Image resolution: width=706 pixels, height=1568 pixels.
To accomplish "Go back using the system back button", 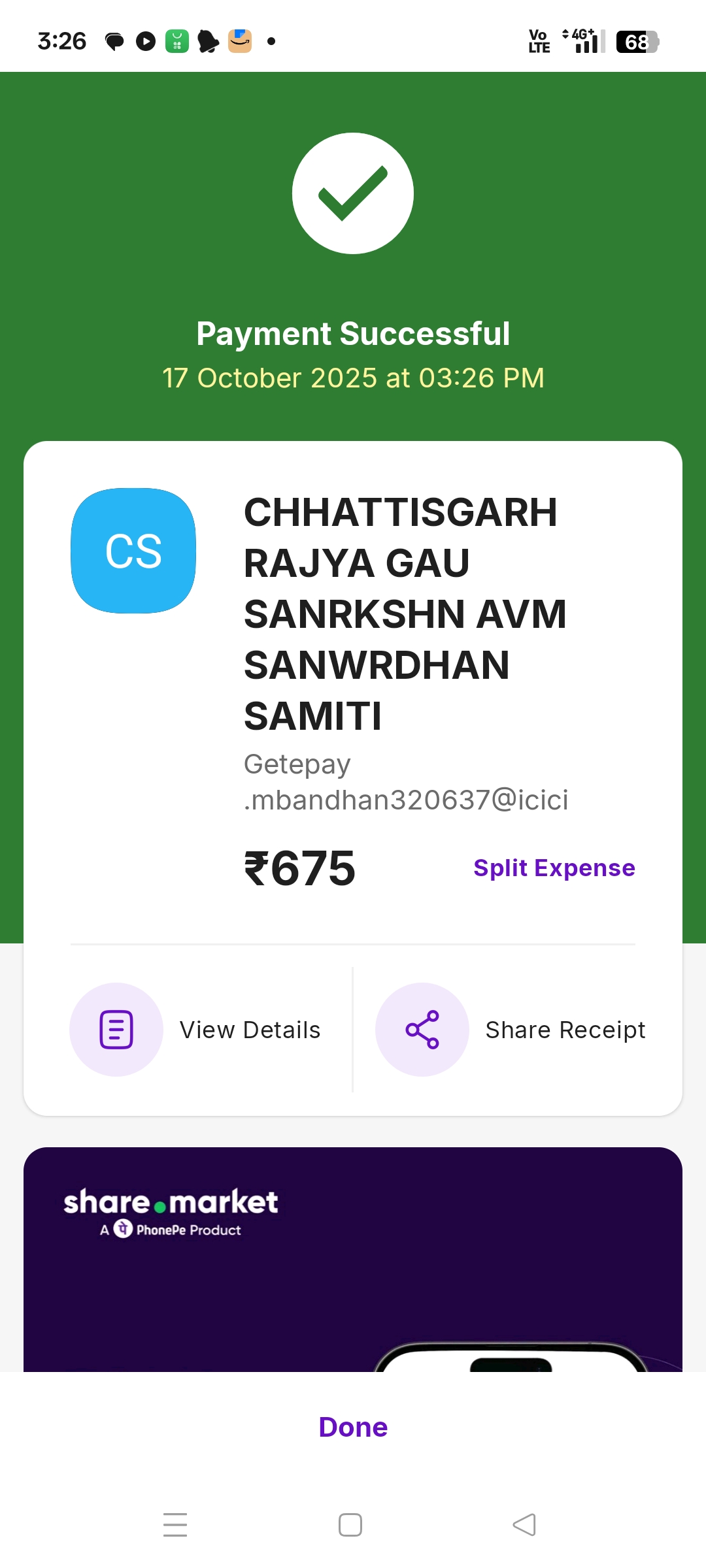I will (524, 1525).
